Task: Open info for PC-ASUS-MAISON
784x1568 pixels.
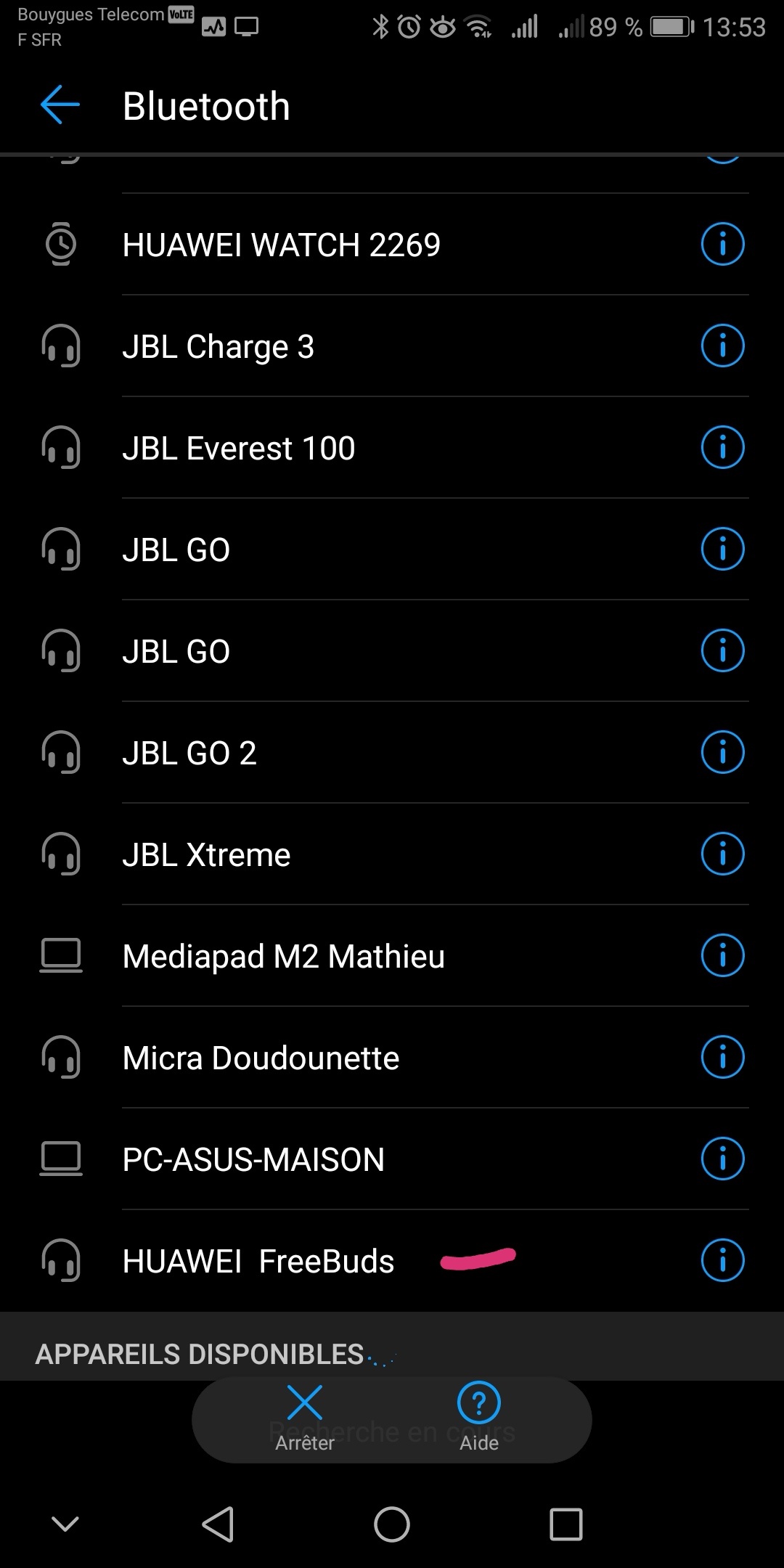Action: pyautogui.click(x=722, y=1159)
